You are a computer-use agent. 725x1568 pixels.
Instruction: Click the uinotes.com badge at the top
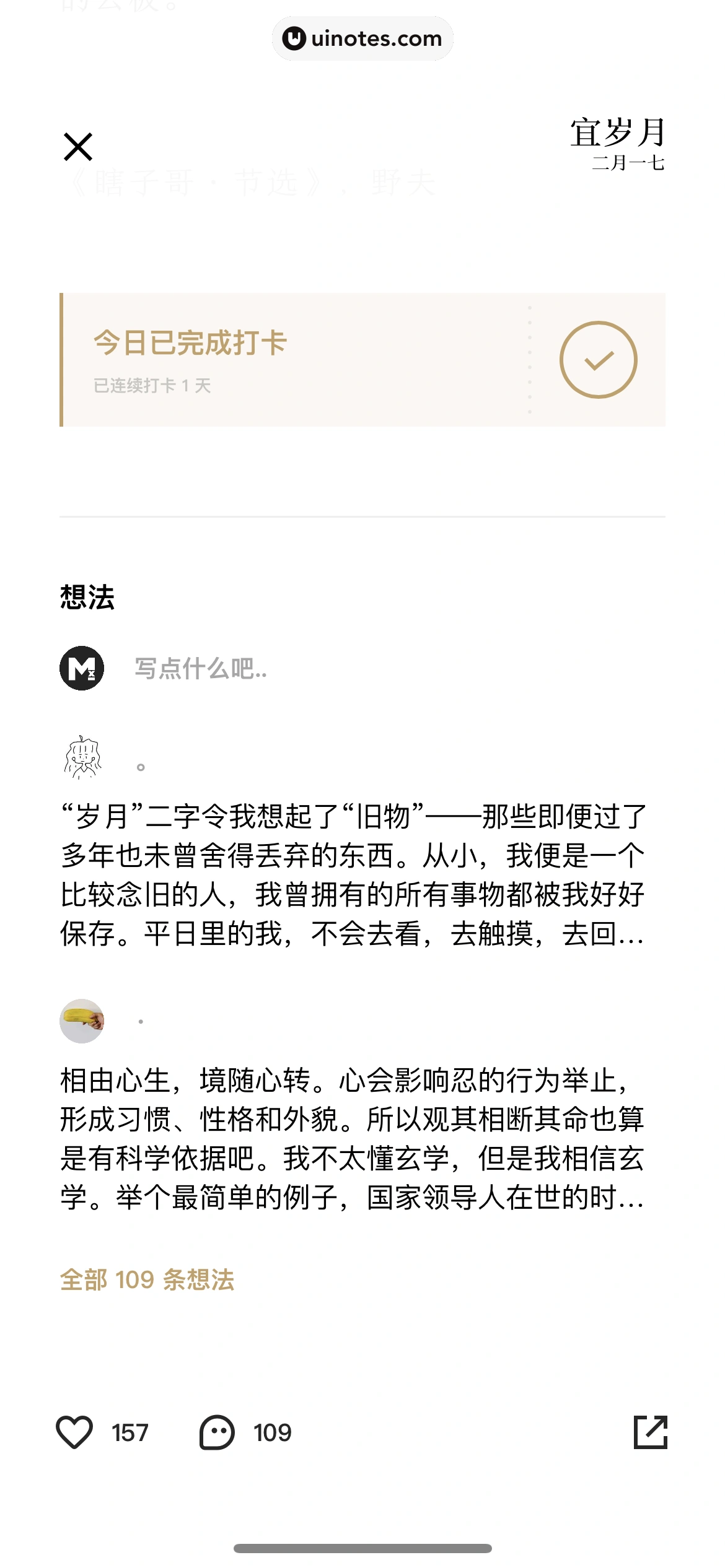362,39
